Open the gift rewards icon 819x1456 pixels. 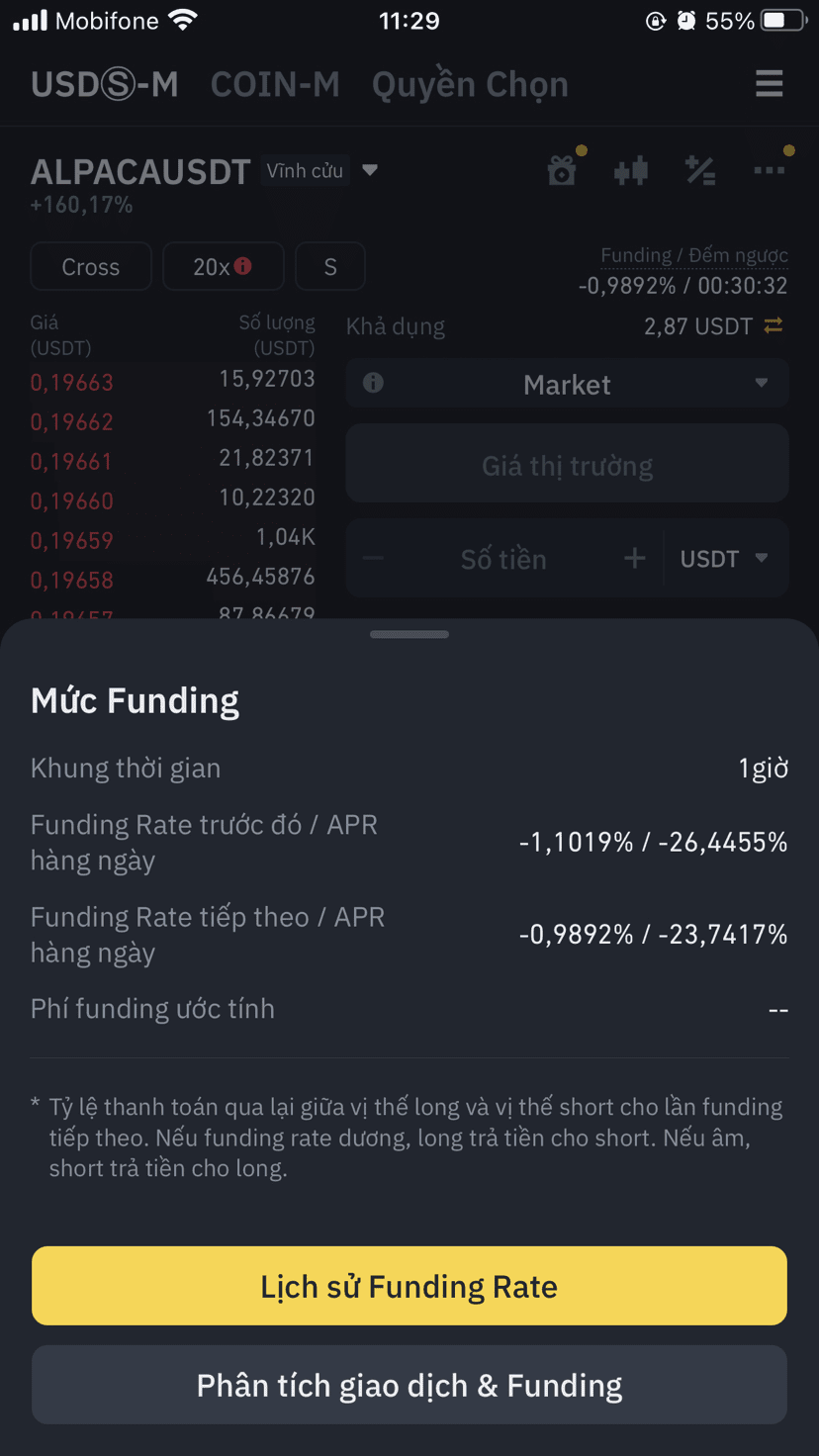tap(562, 171)
